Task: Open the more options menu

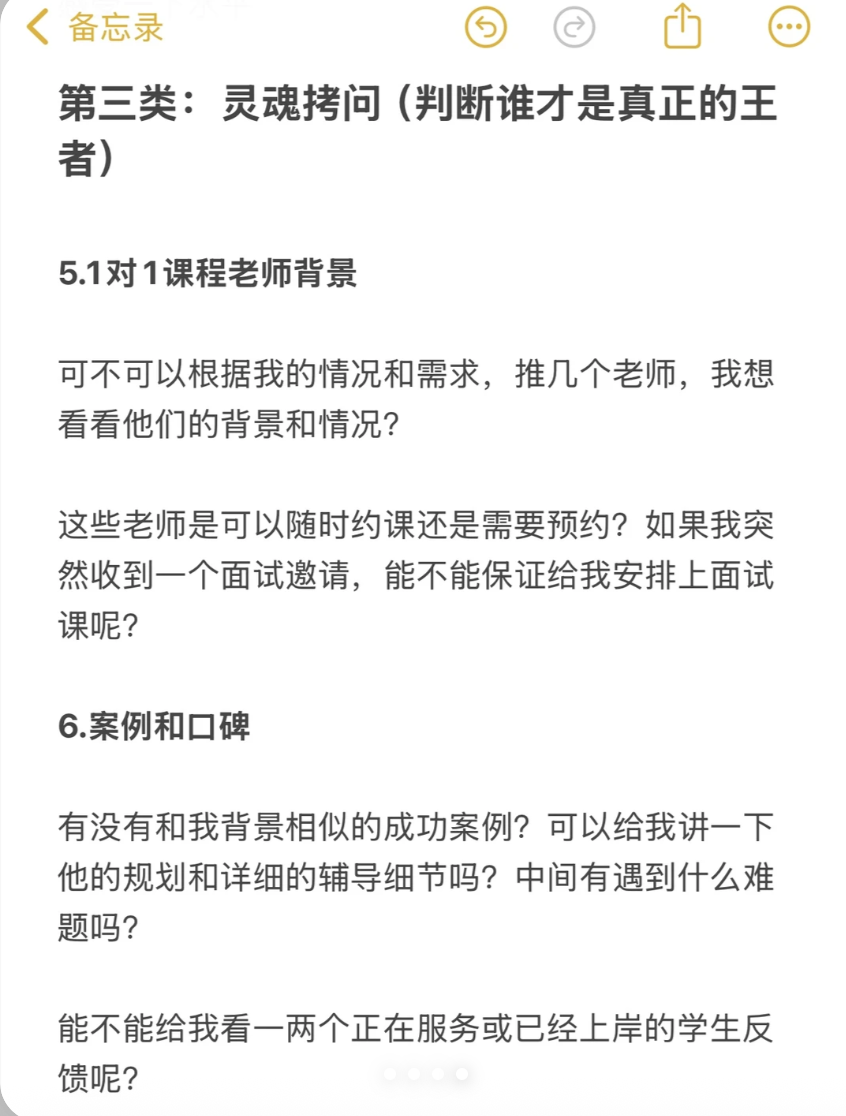Action: pos(789,27)
